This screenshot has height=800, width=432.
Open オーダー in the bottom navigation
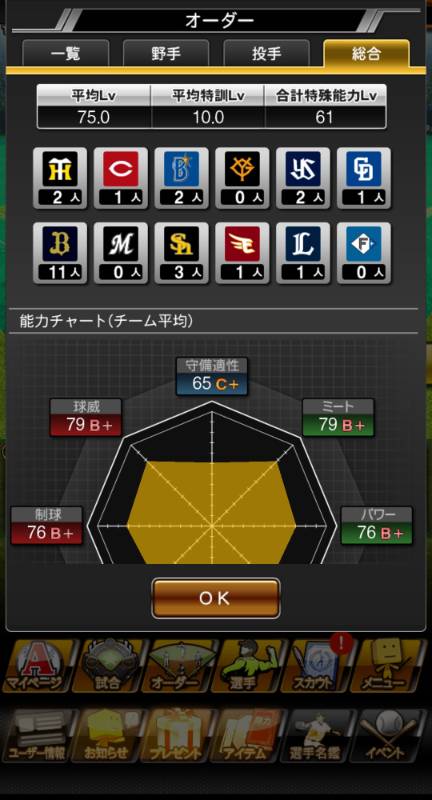pyautogui.click(x=179, y=666)
